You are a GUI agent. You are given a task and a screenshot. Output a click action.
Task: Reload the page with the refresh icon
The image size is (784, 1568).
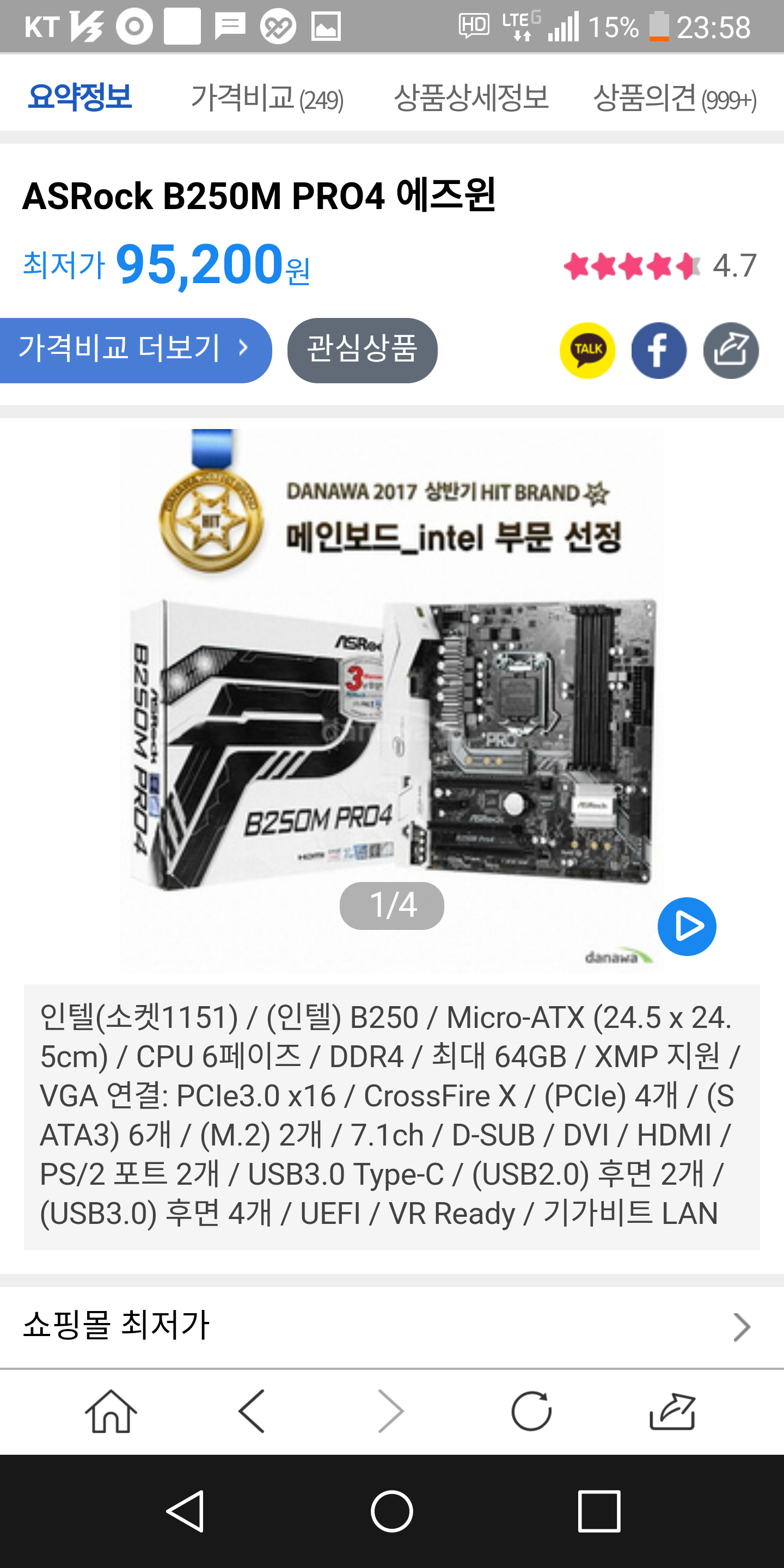531,1411
